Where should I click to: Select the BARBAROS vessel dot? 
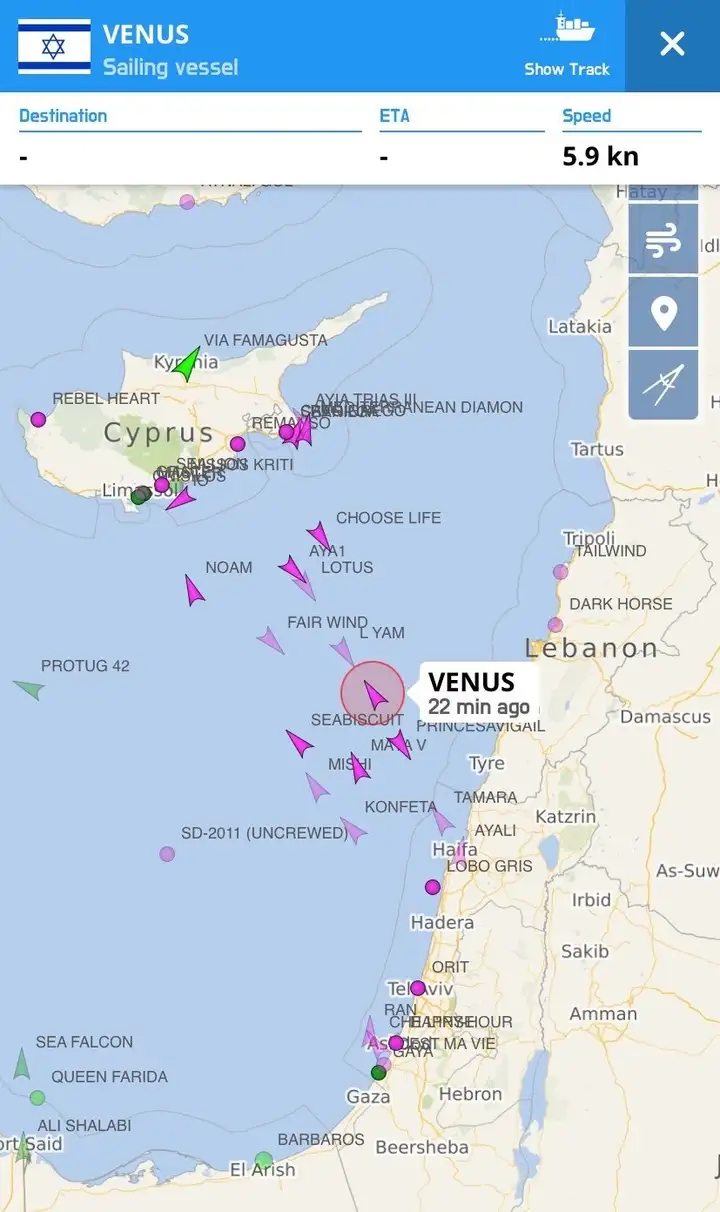[263, 1160]
